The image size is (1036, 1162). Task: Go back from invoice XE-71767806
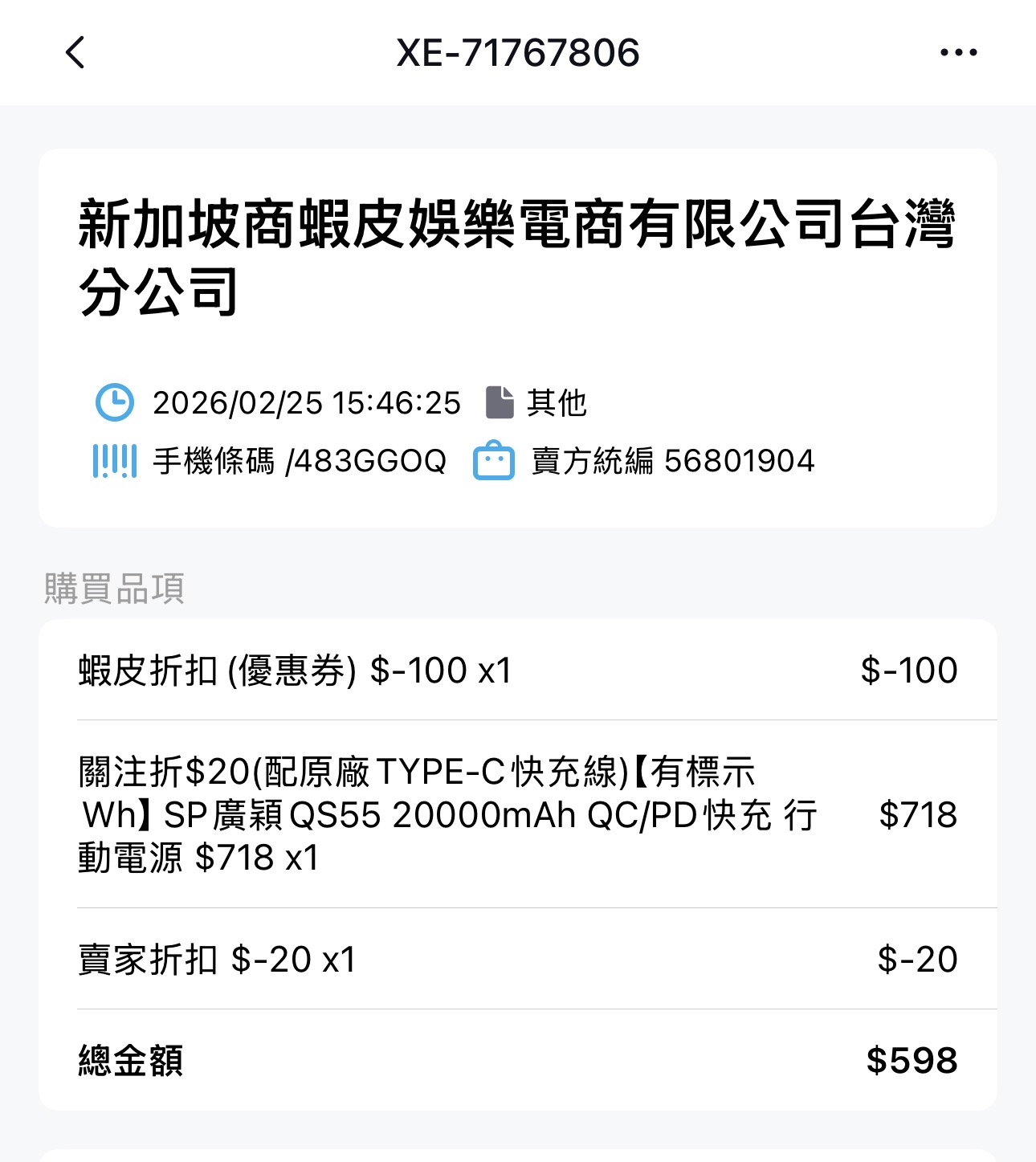tap(75, 53)
